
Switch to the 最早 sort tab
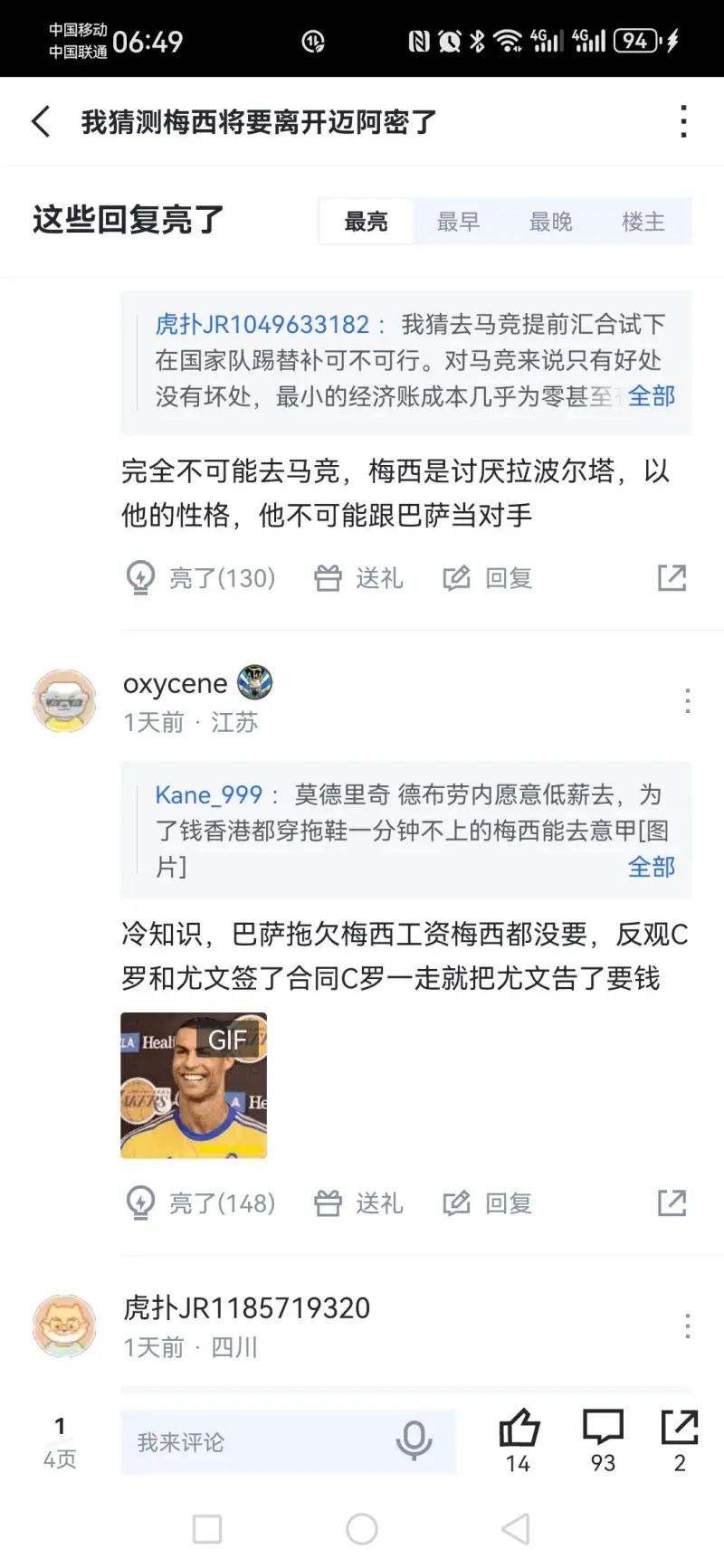pyautogui.click(x=458, y=222)
